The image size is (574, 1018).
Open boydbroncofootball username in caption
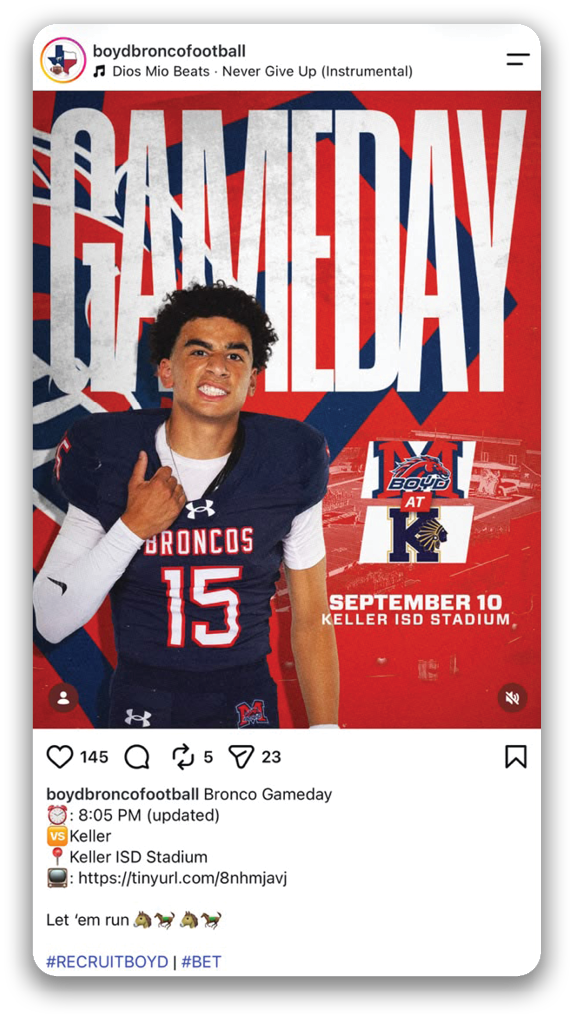click(x=123, y=794)
